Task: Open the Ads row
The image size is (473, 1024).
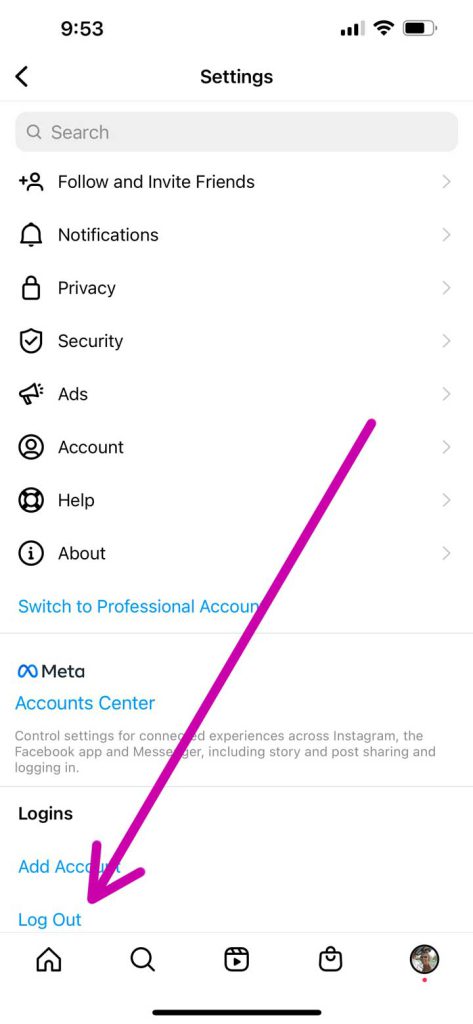Action: [x=236, y=394]
